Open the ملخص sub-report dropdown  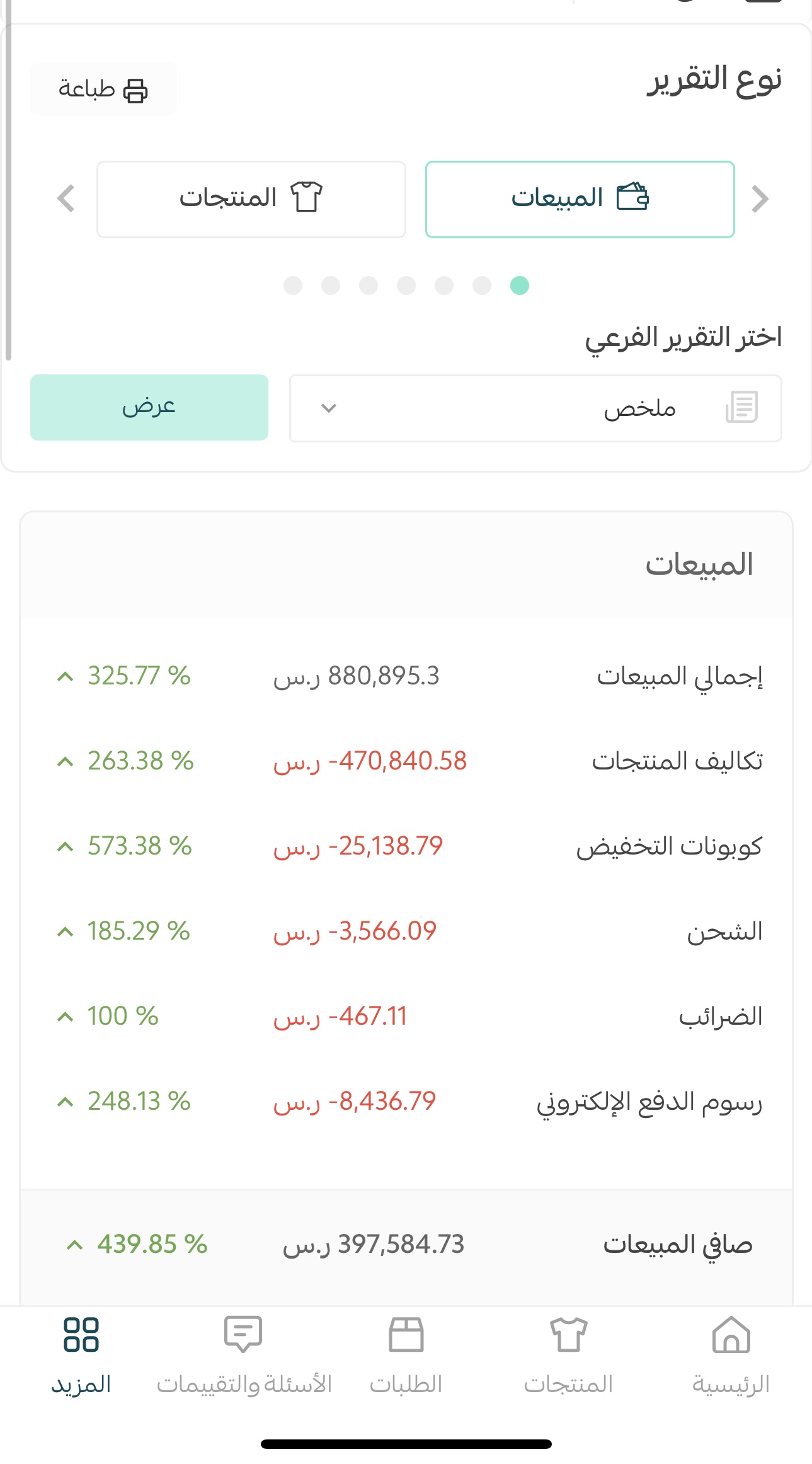pos(535,408)
